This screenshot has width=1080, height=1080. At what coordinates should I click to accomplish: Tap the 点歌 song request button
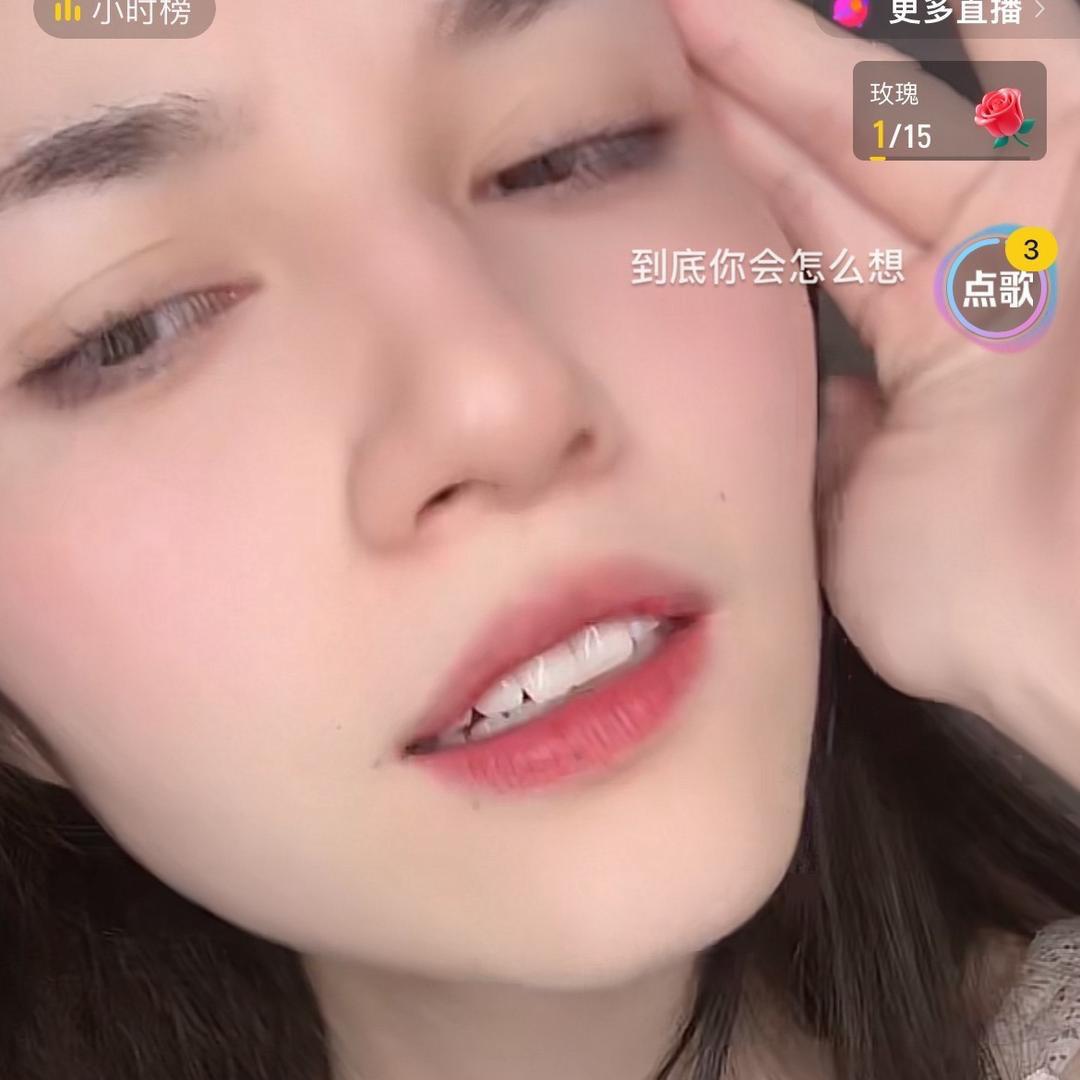click(x=996, y=289)
